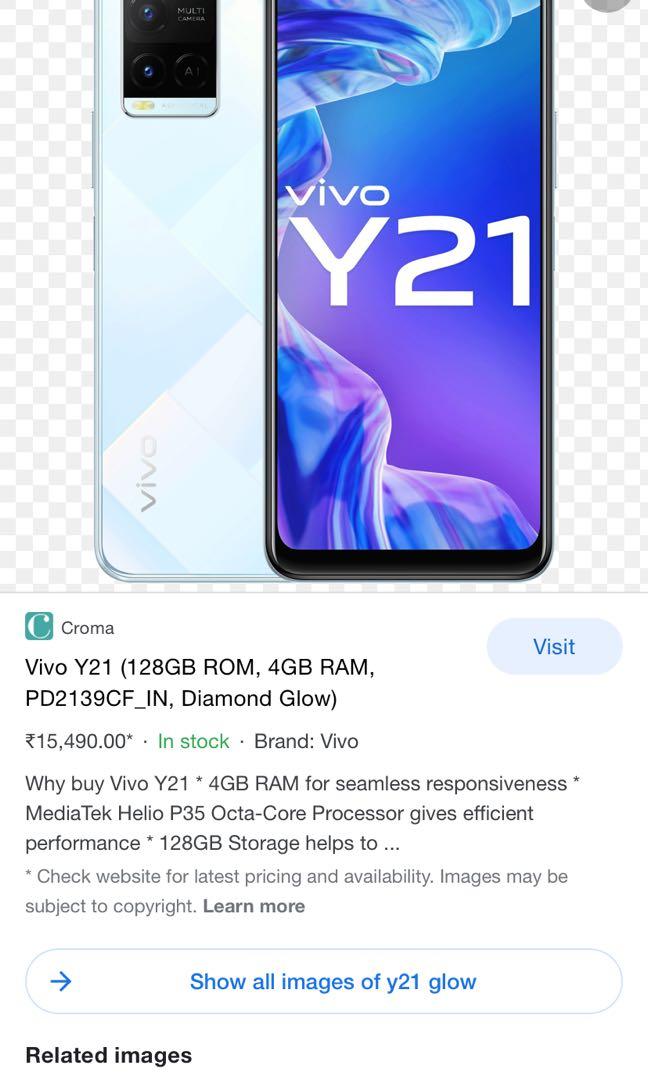This screenshot has width=648, height=1080.
Task: Open the Learn more copyright link
Action: point(254,906)
